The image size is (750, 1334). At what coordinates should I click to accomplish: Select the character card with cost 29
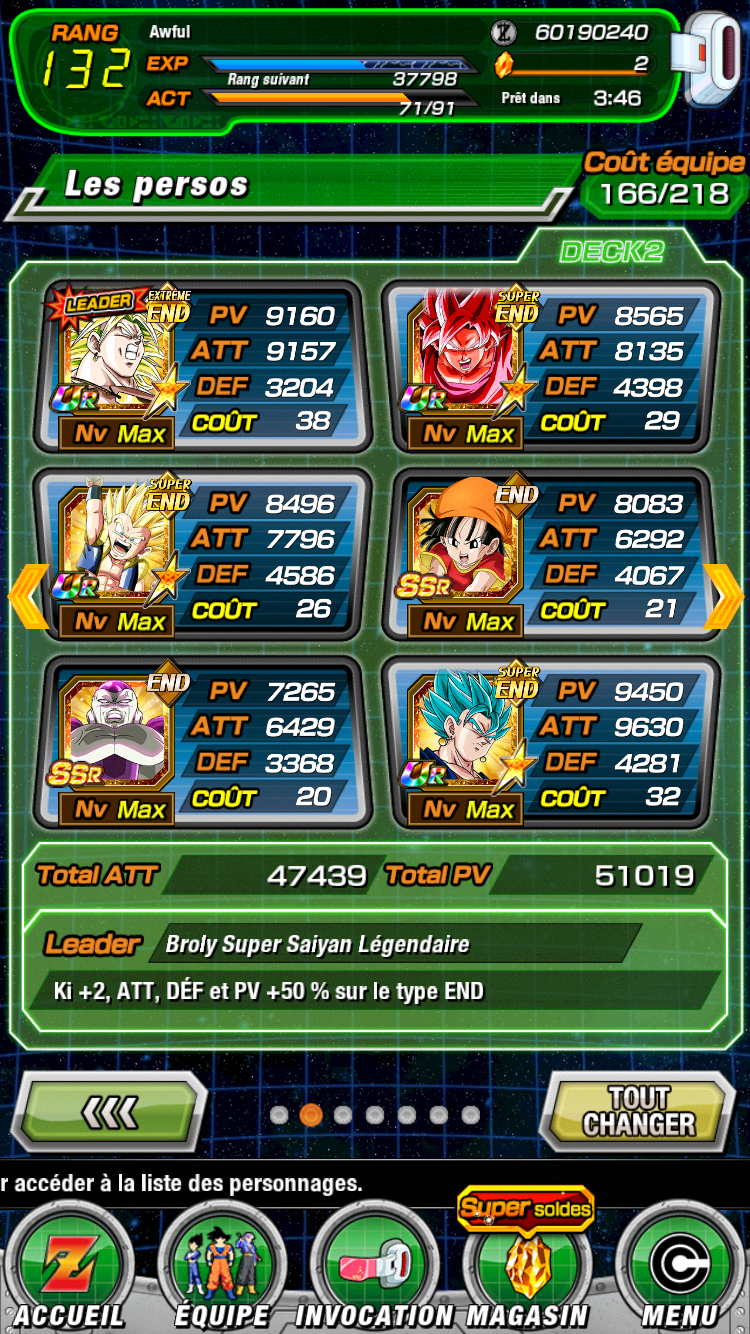click(551, 367)
